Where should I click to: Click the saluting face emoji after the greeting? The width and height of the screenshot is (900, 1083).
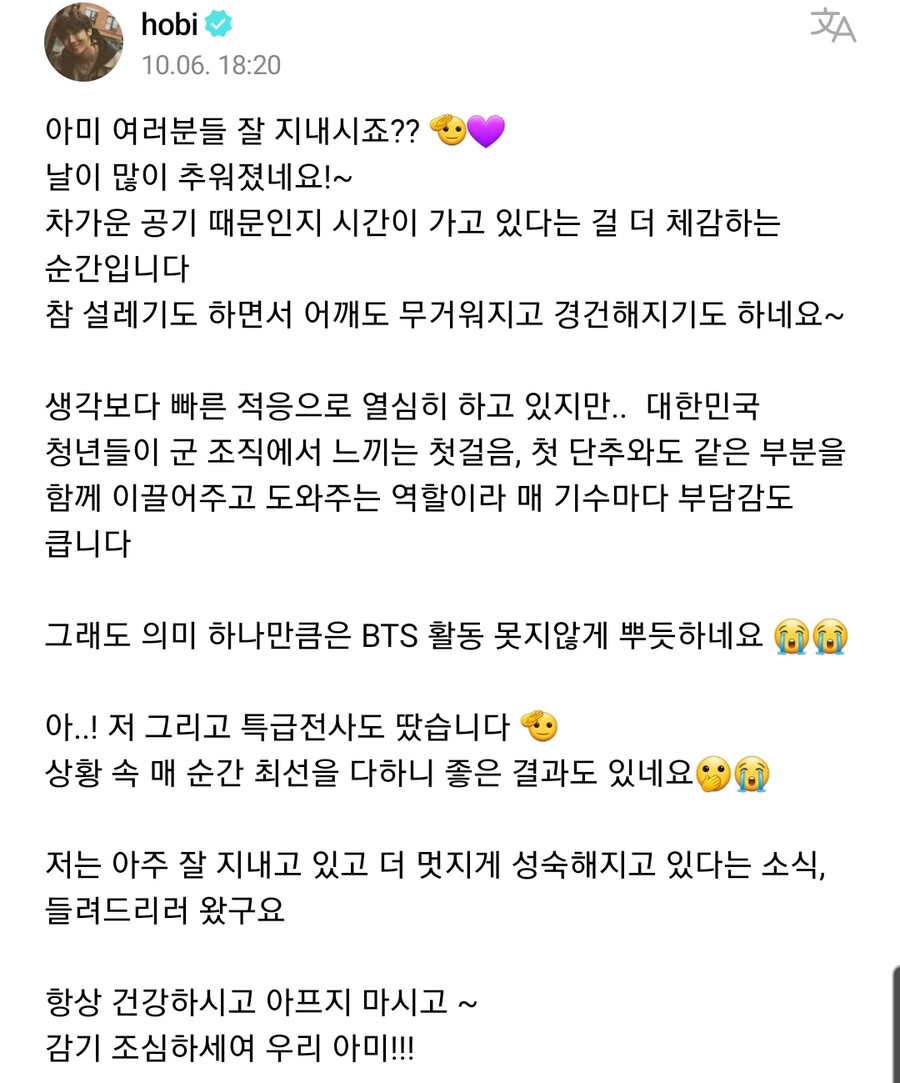click(x=450, y=130)
